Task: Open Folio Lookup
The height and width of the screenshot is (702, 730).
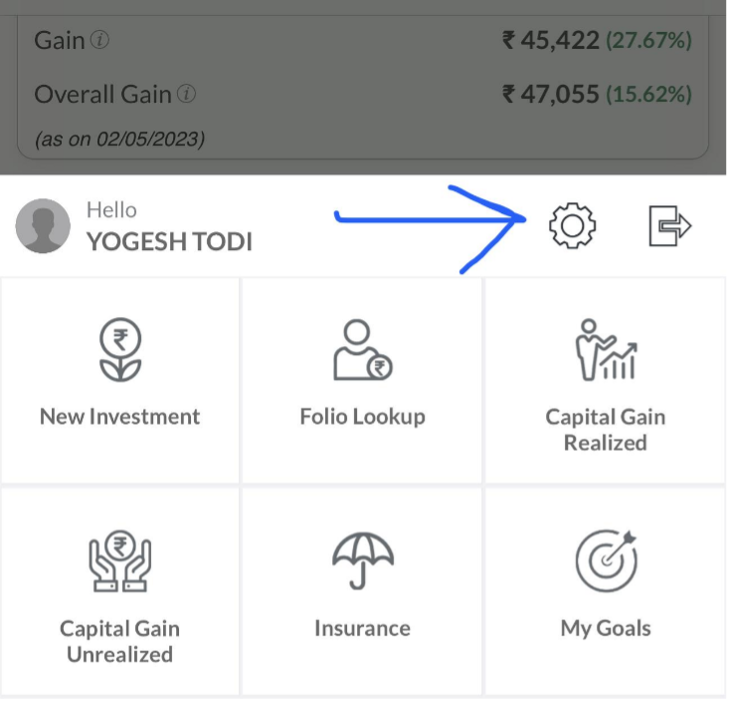Action: coord(362,380)
